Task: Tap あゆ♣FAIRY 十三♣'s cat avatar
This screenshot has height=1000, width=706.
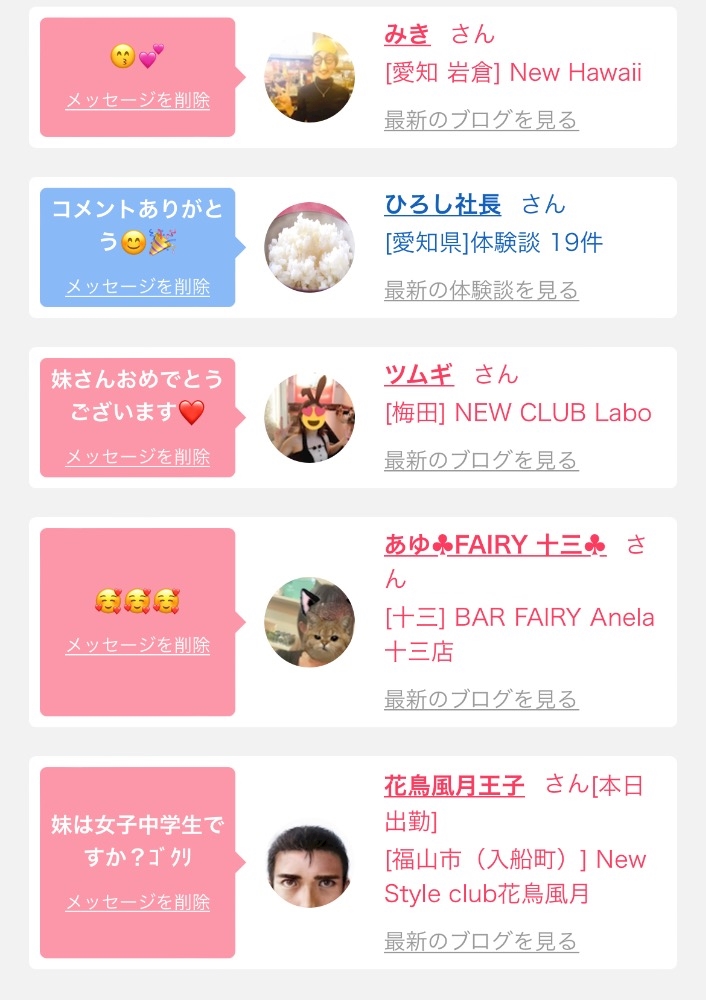Action: [x=309, y=621]
